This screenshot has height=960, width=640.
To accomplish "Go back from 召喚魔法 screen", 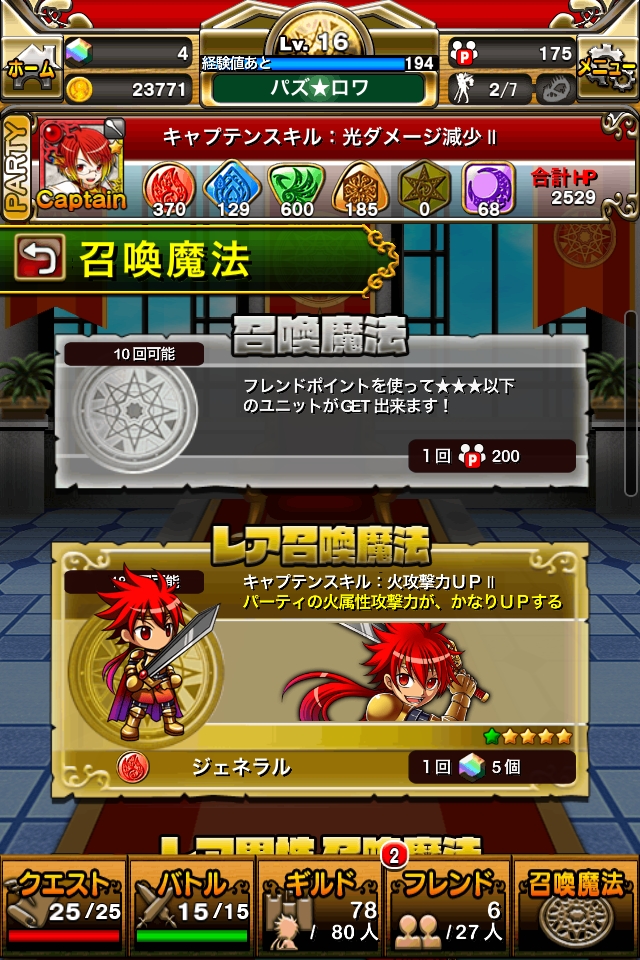I will tap(39, 258).
